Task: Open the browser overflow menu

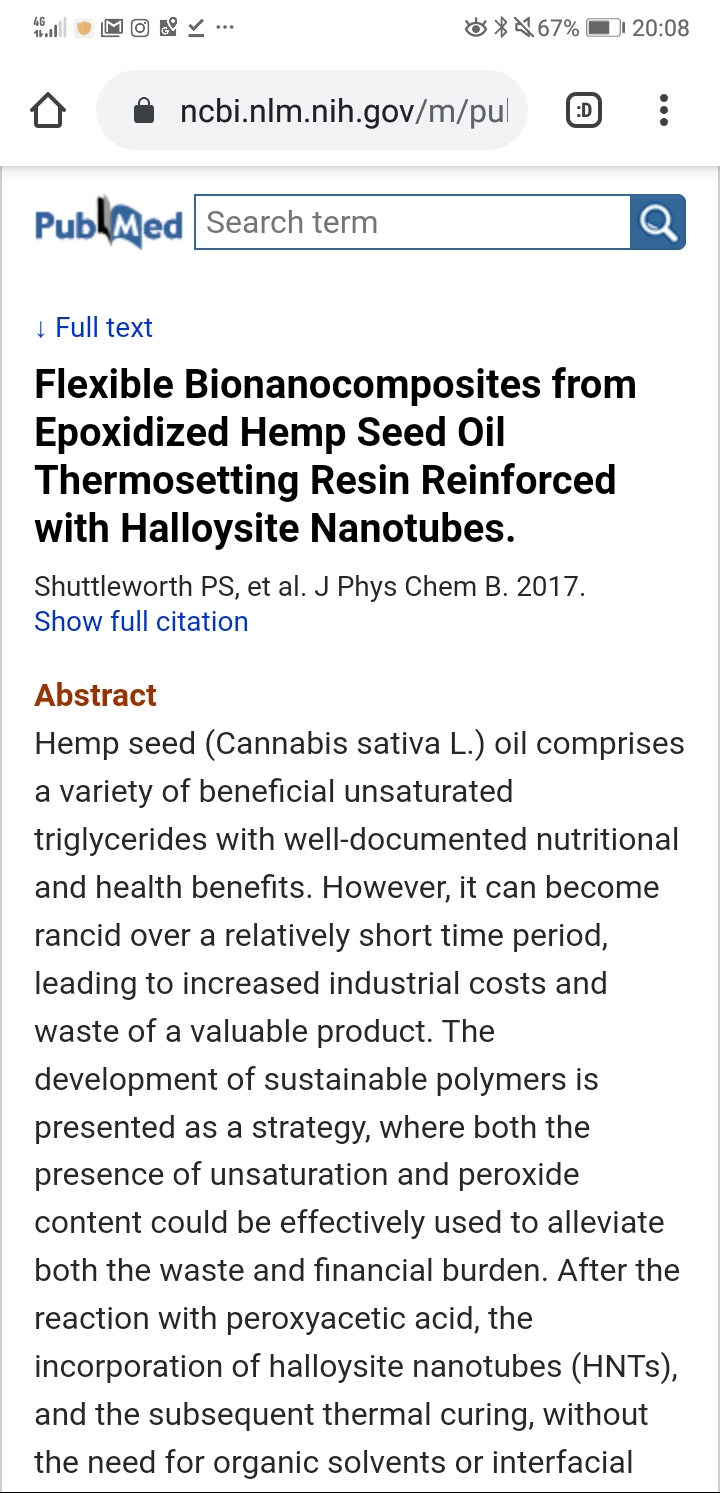Action: coord(663,110)
